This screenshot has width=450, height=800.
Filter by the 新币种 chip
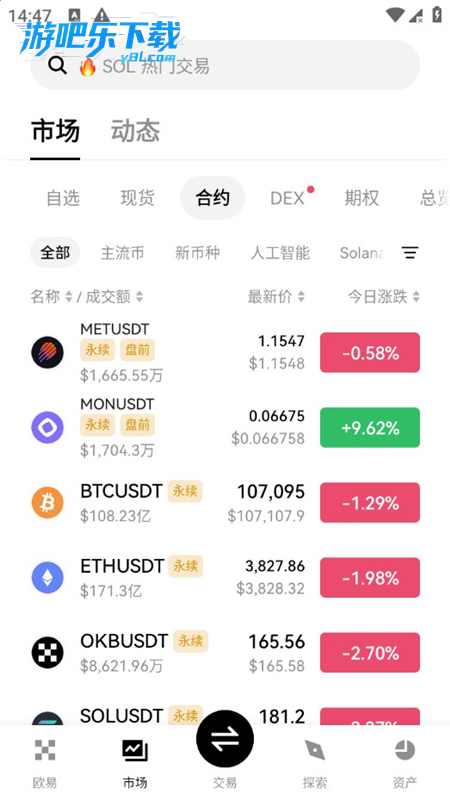pyautogui.click(x=197, y=253)
